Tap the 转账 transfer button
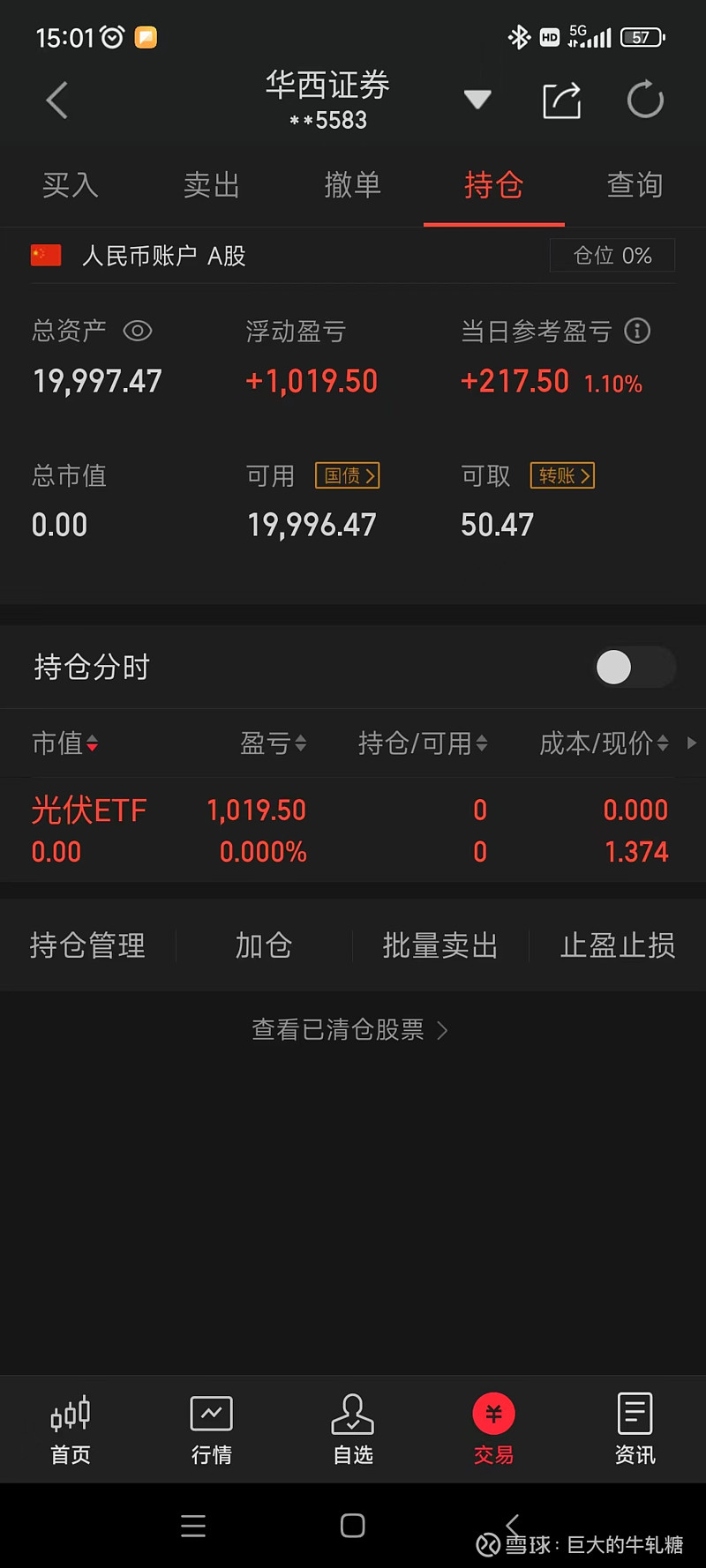706x1568 pixels. pos(562,476)
